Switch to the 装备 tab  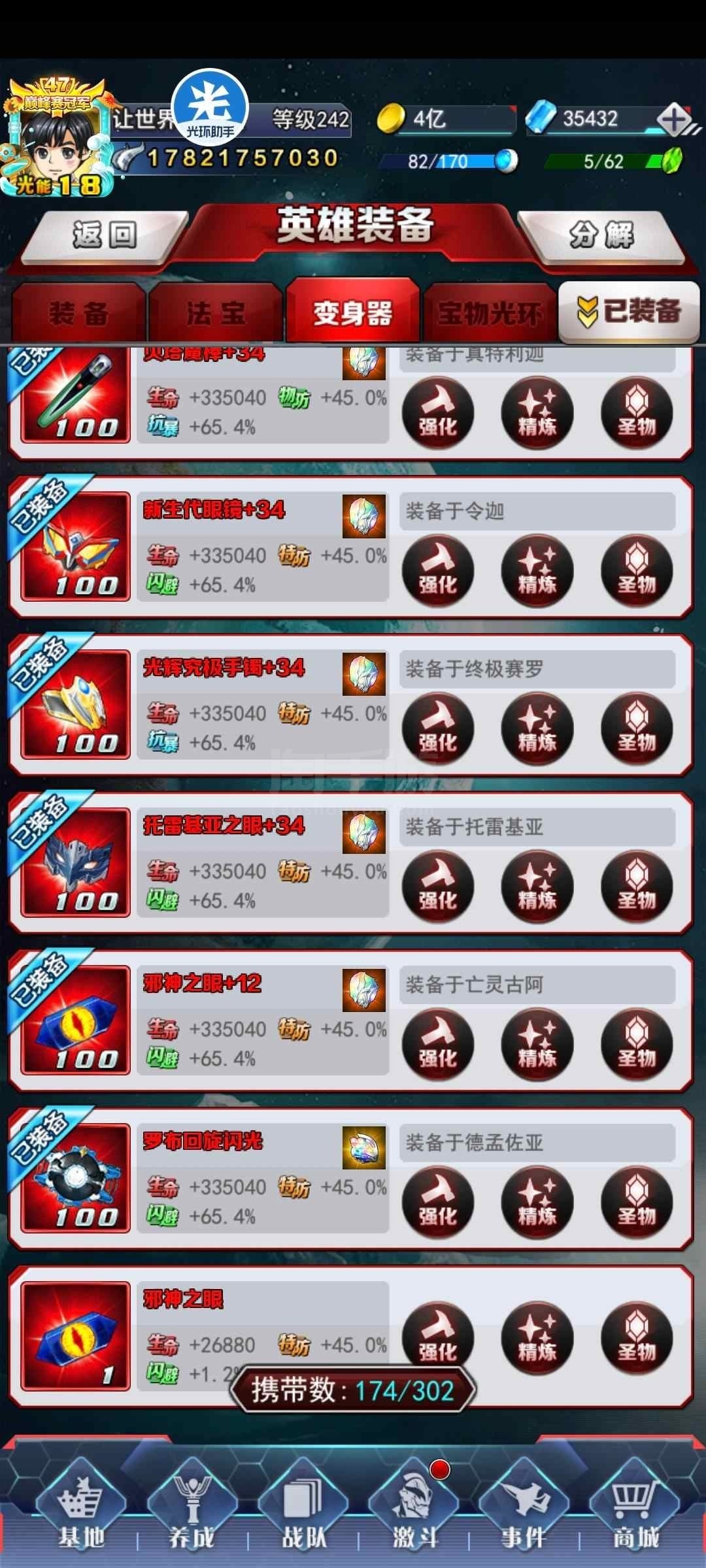coord(78,314)
